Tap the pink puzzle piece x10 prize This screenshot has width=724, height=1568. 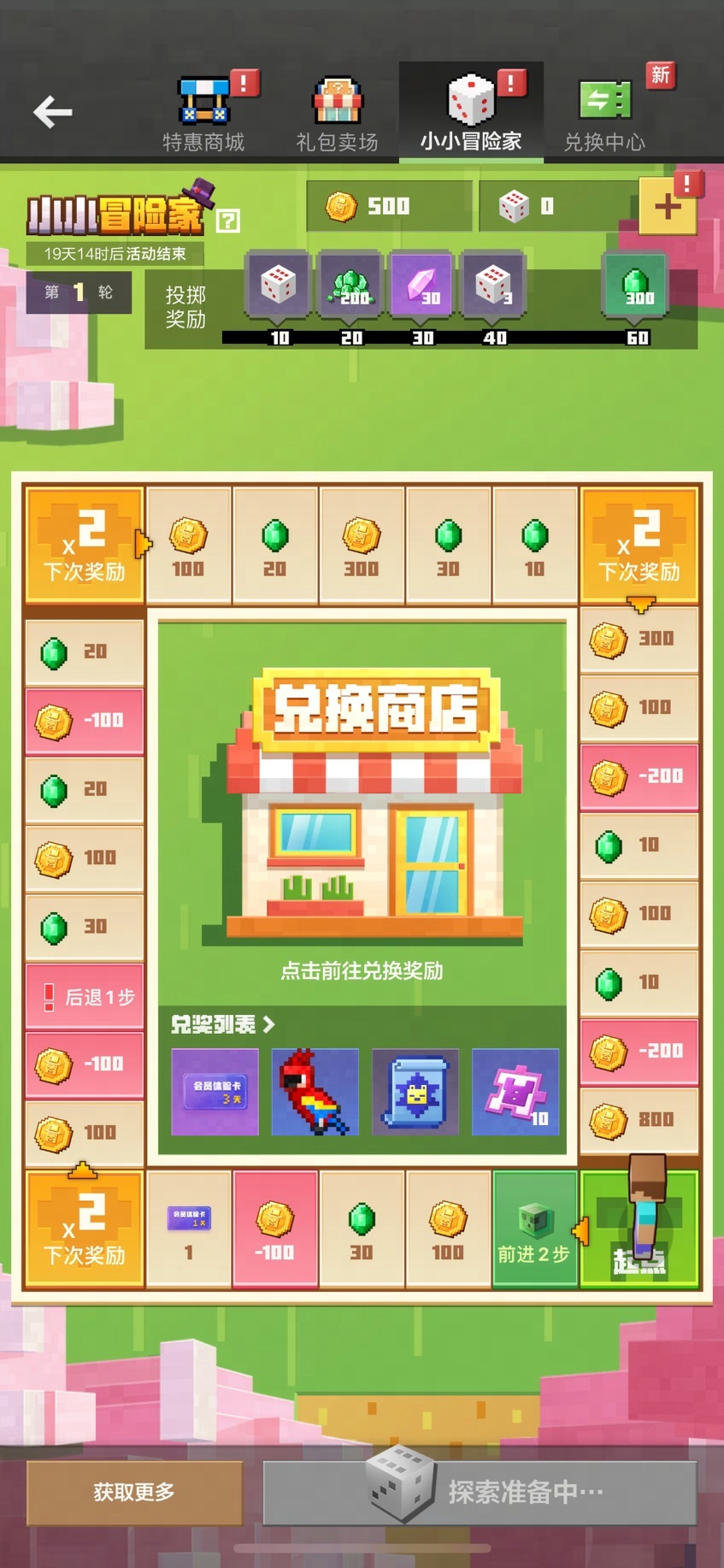(515, 1093)
